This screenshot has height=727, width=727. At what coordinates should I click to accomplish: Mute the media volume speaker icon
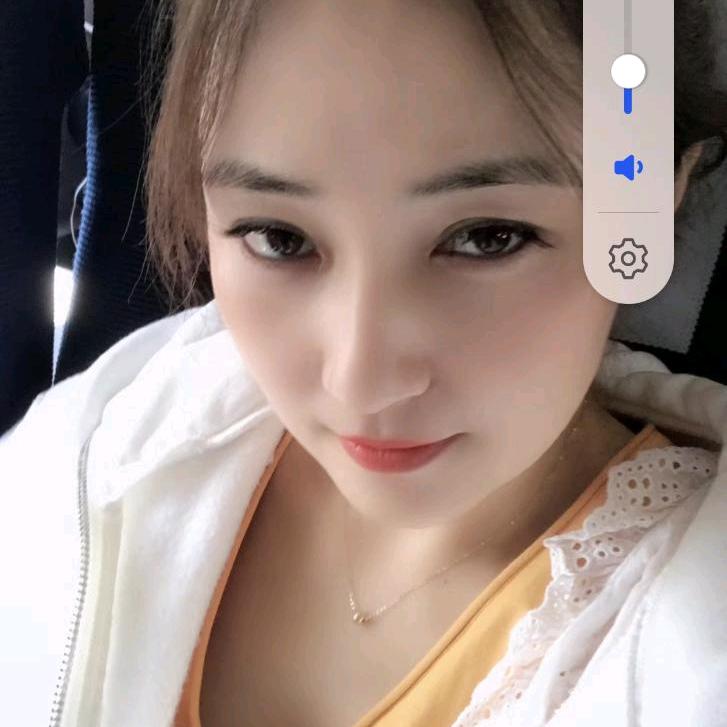coord(628,168)
